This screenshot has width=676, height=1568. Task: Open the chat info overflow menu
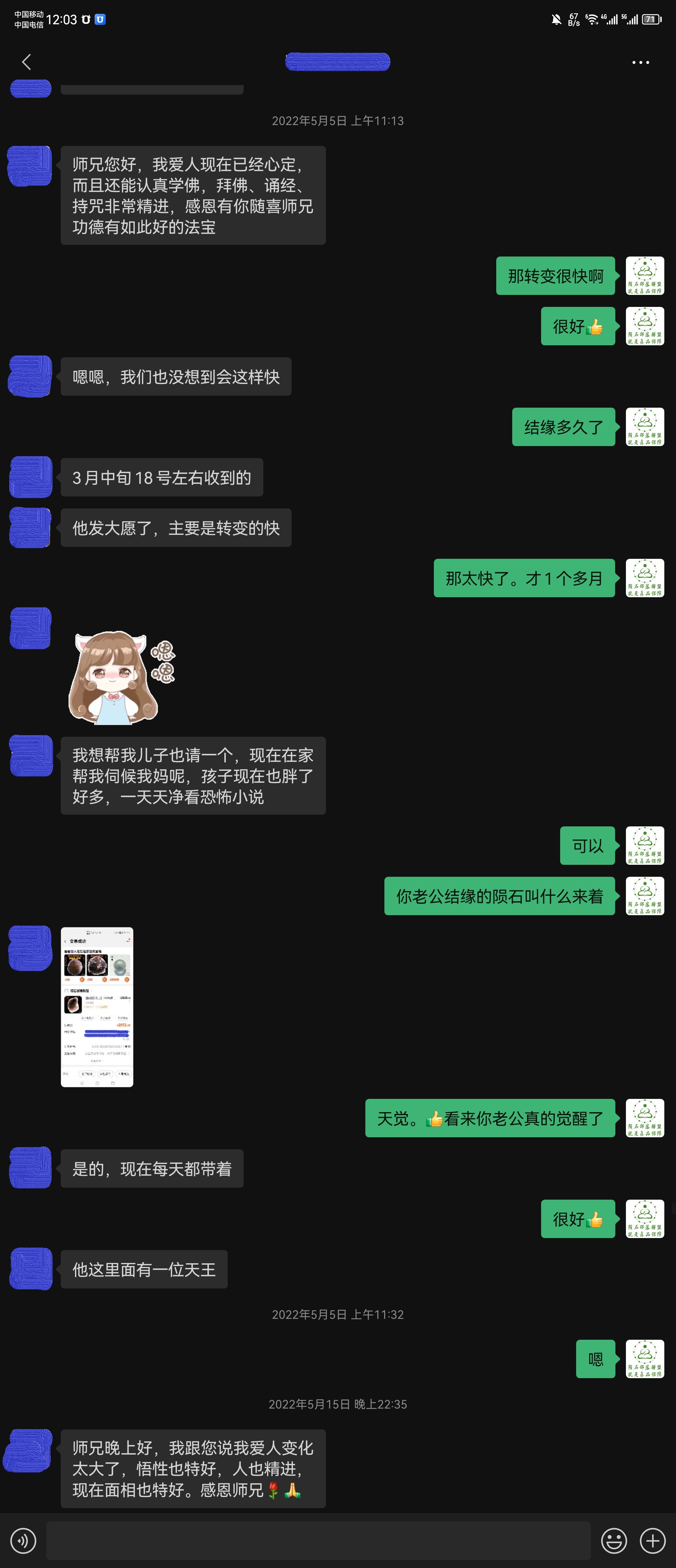[x=640, y=62]
